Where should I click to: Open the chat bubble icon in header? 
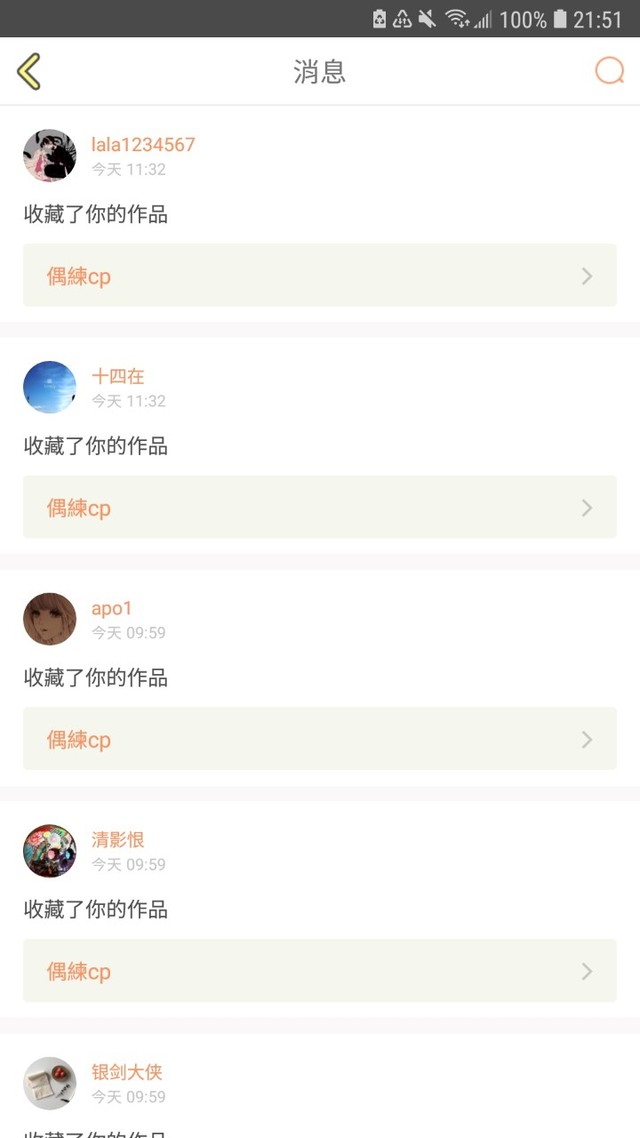609,71
